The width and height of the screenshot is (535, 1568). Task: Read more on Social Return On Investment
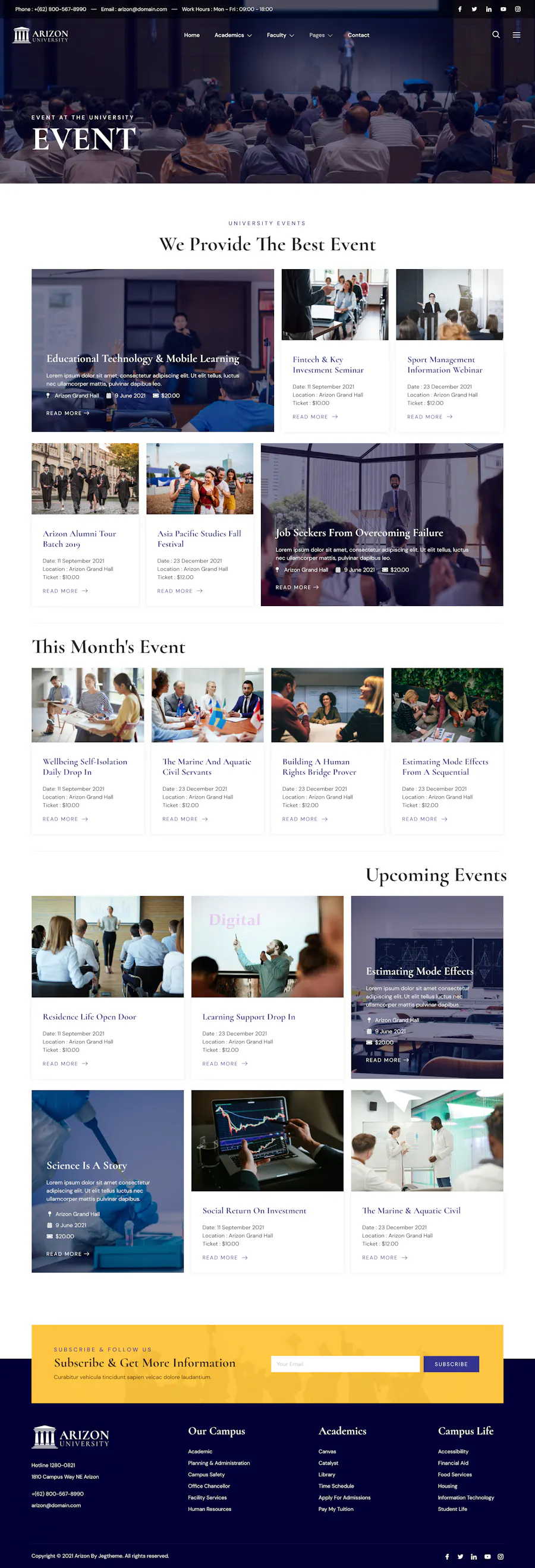point(225,1258)
